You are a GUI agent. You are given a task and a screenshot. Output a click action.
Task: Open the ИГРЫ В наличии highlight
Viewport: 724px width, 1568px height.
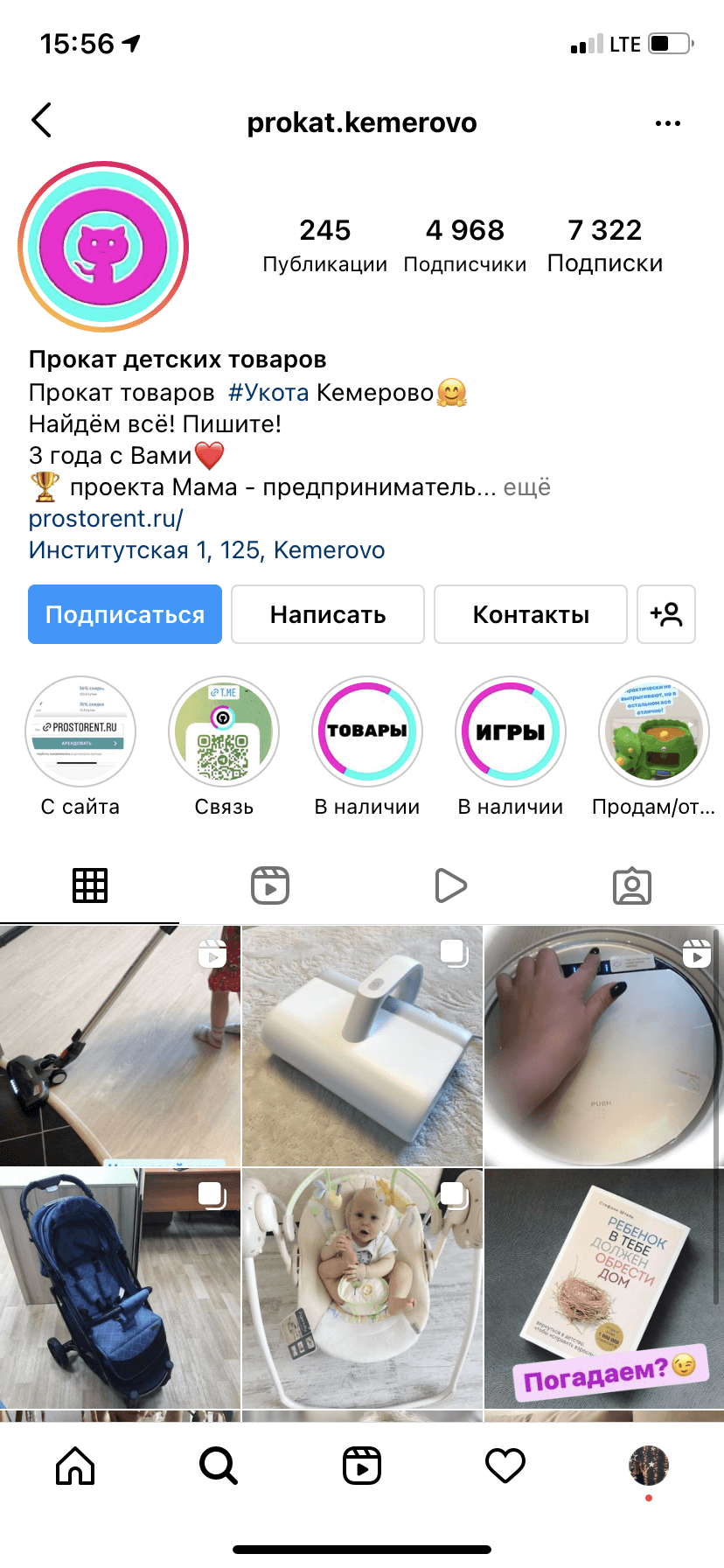(x=511, y=731)
